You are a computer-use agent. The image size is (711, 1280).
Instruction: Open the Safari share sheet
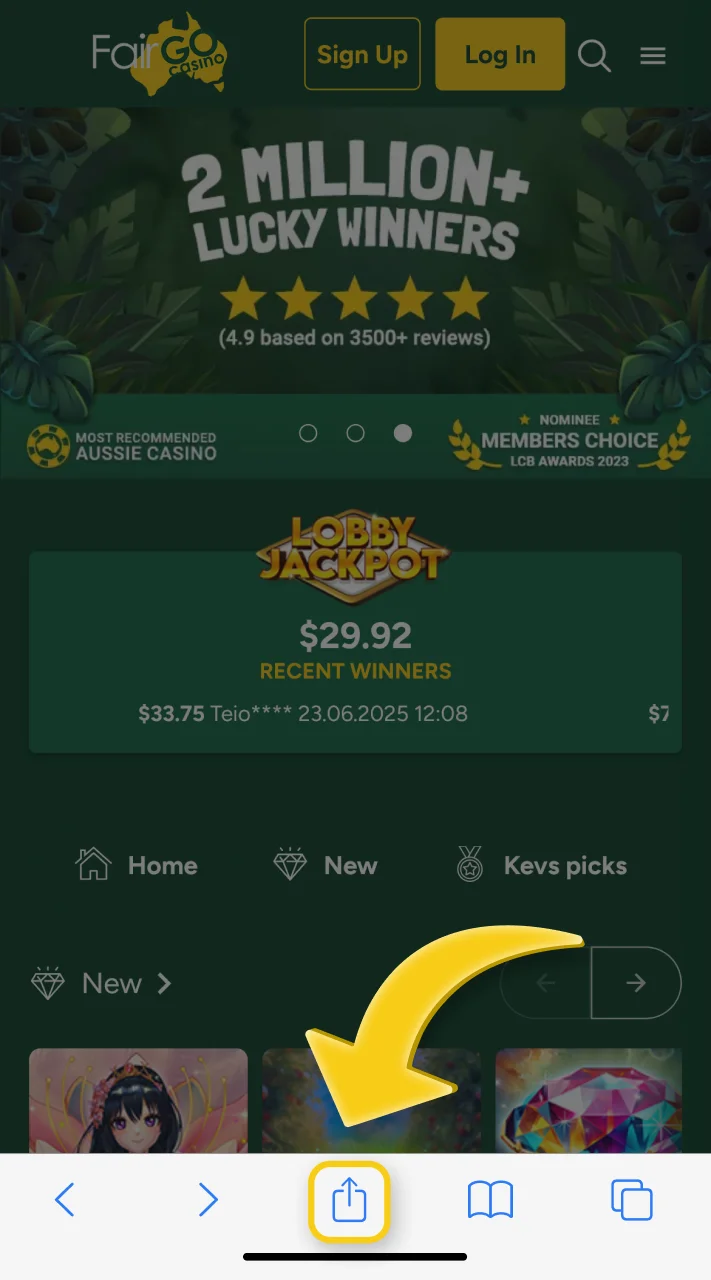coord(349,1200)
